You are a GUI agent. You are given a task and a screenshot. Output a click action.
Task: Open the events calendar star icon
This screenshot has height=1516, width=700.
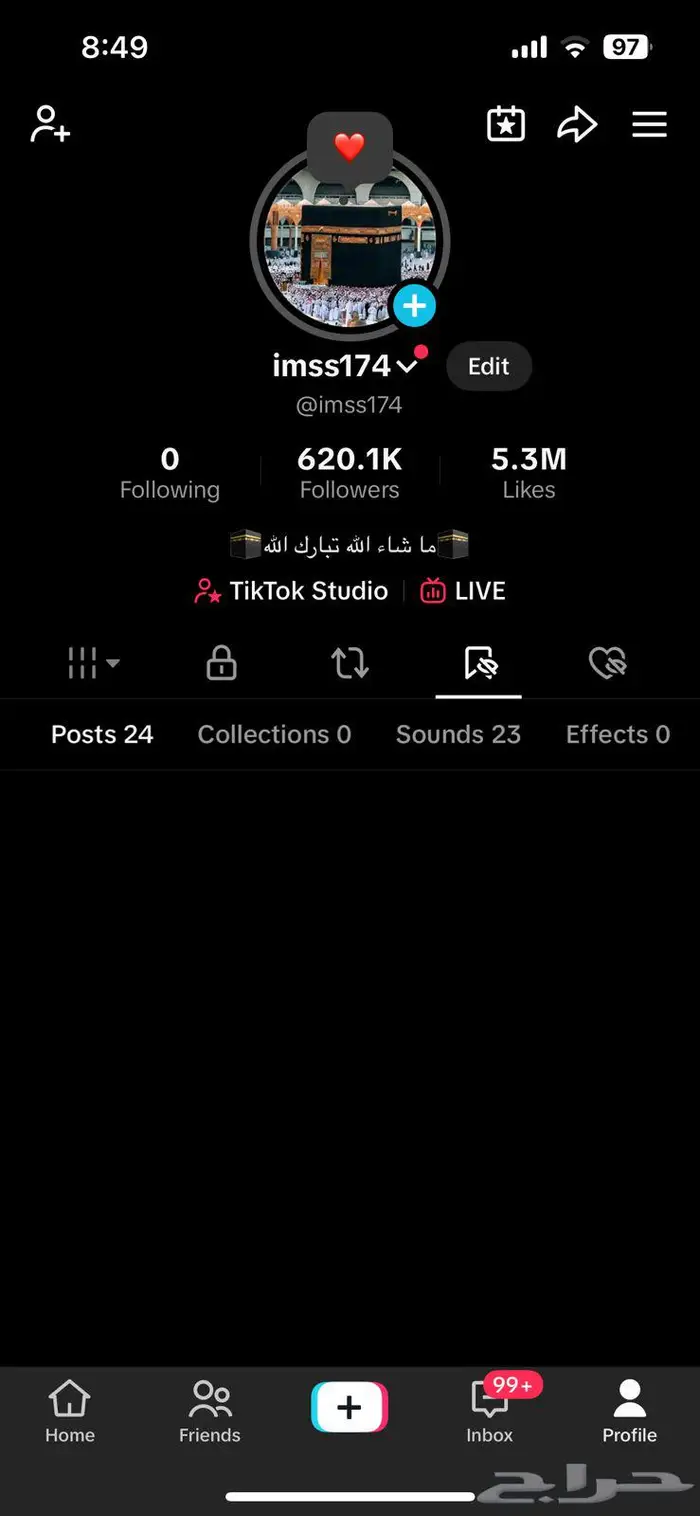pyautogui.click(x=506, y=125)
